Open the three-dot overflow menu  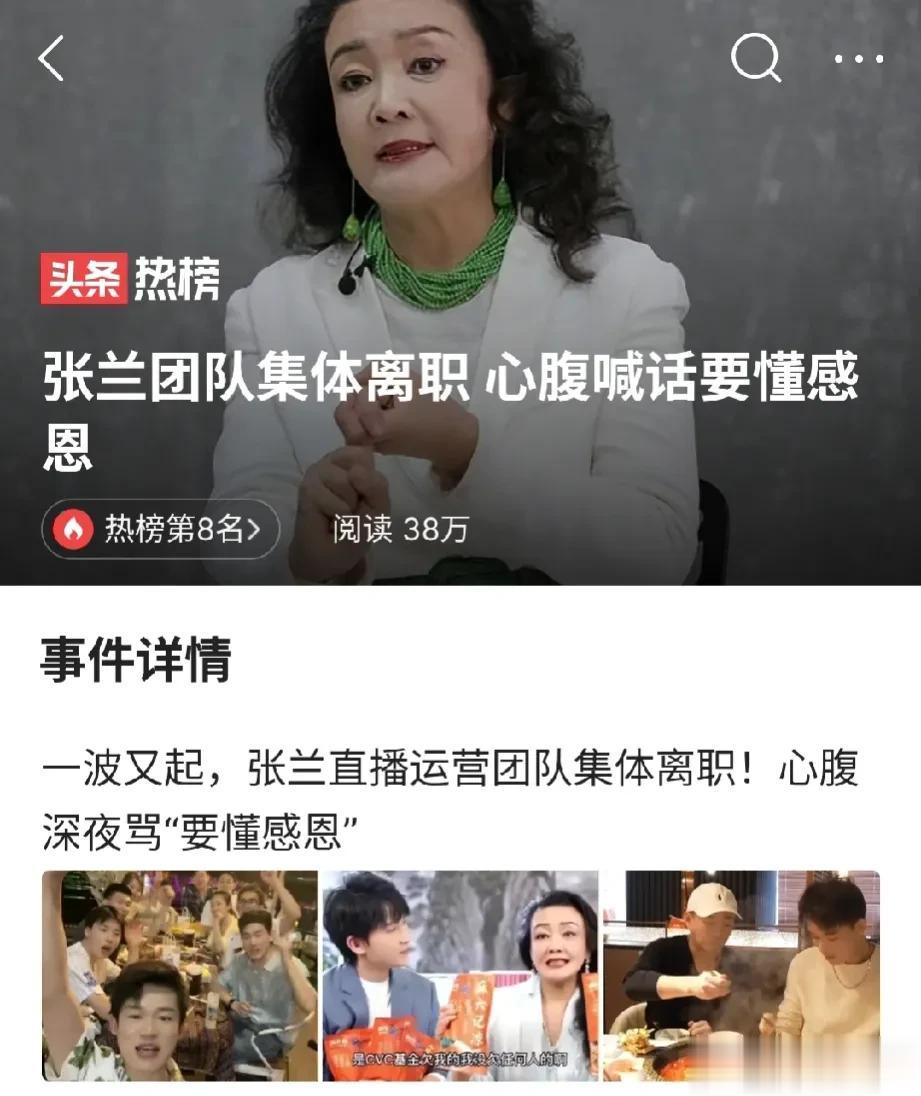point(859,58)
